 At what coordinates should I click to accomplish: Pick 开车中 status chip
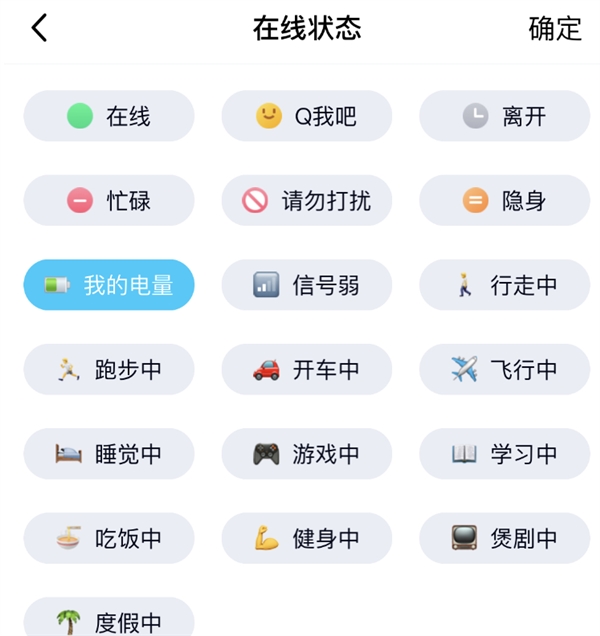click(306, 369)
